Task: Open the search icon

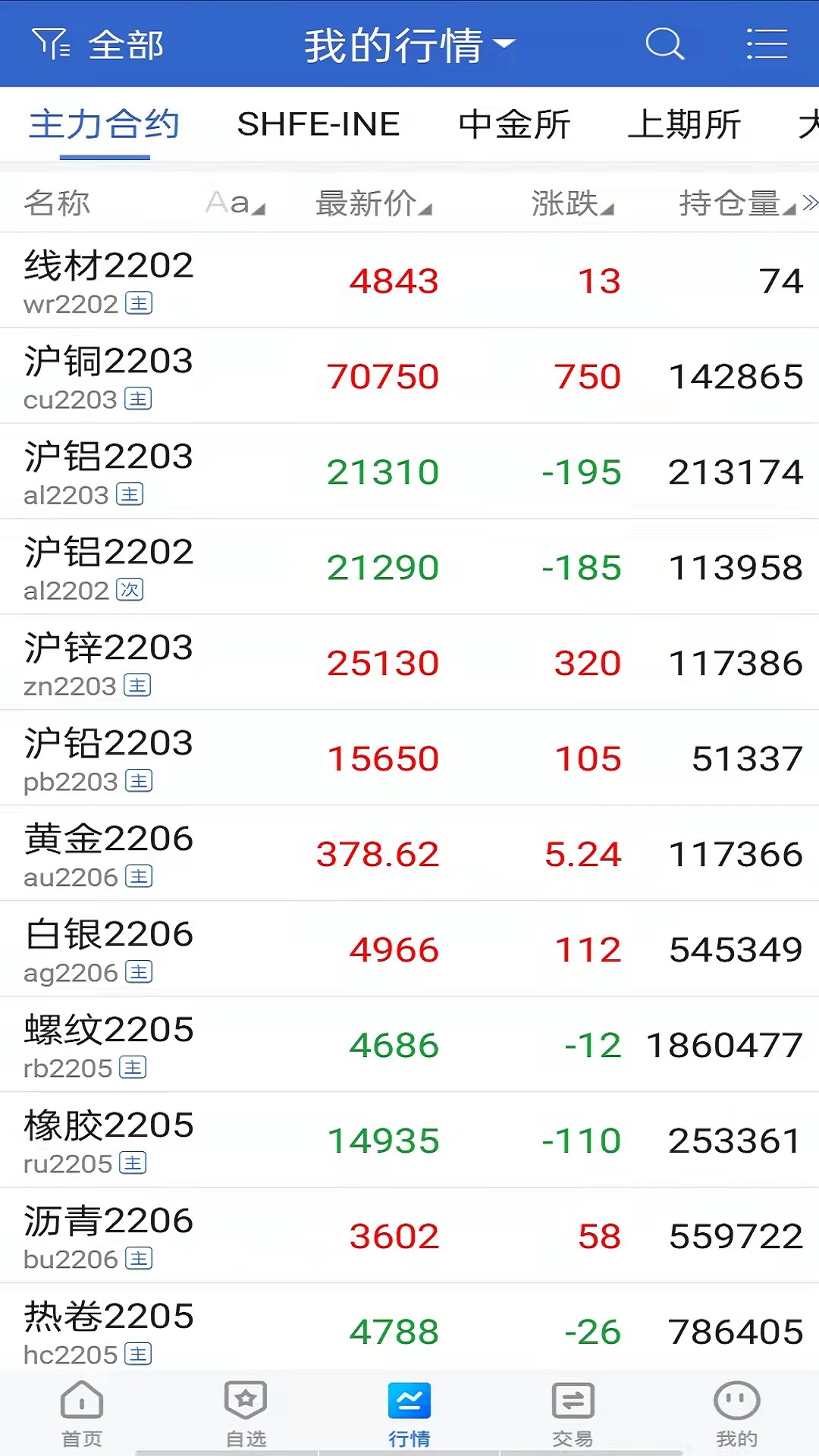Action: [x=664, y=44]
